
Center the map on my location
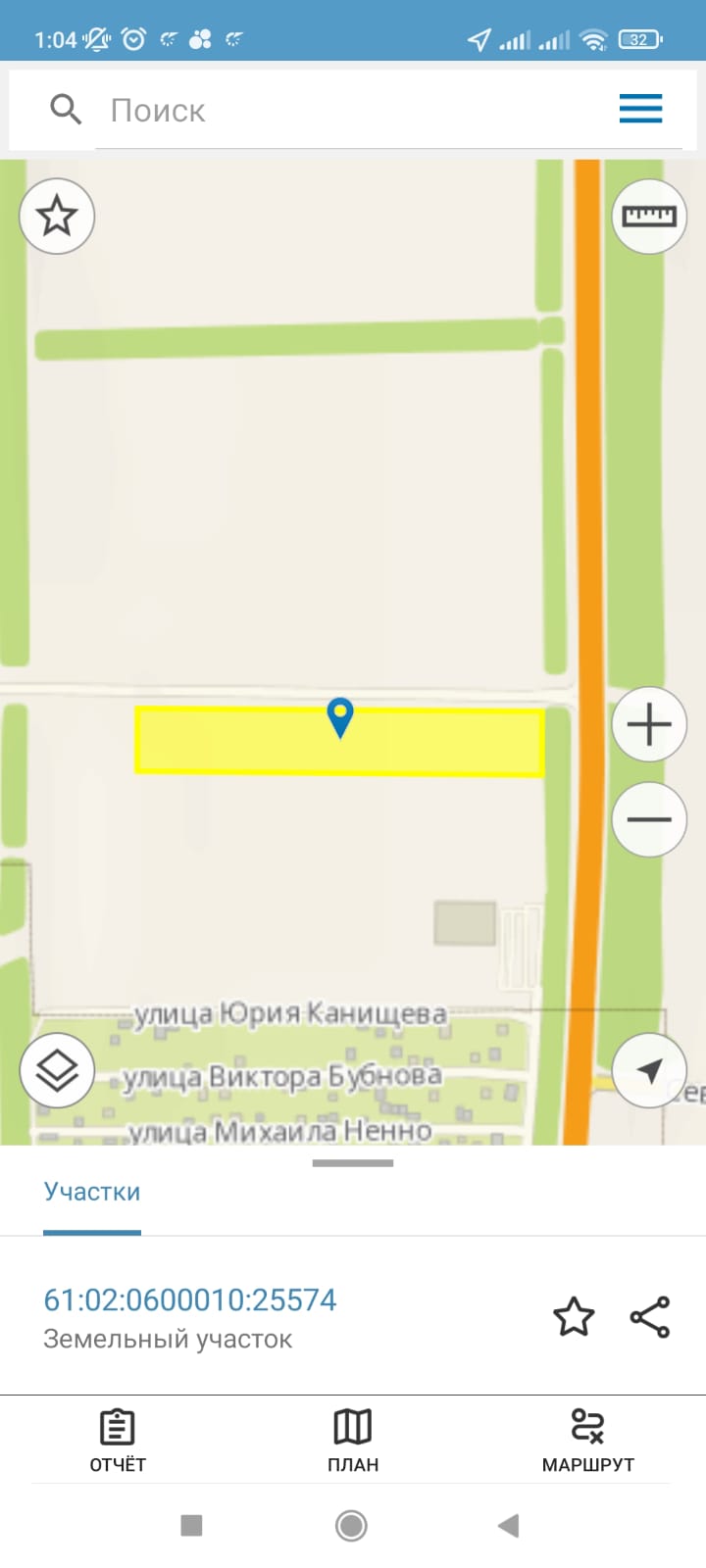pos(649,1070)
